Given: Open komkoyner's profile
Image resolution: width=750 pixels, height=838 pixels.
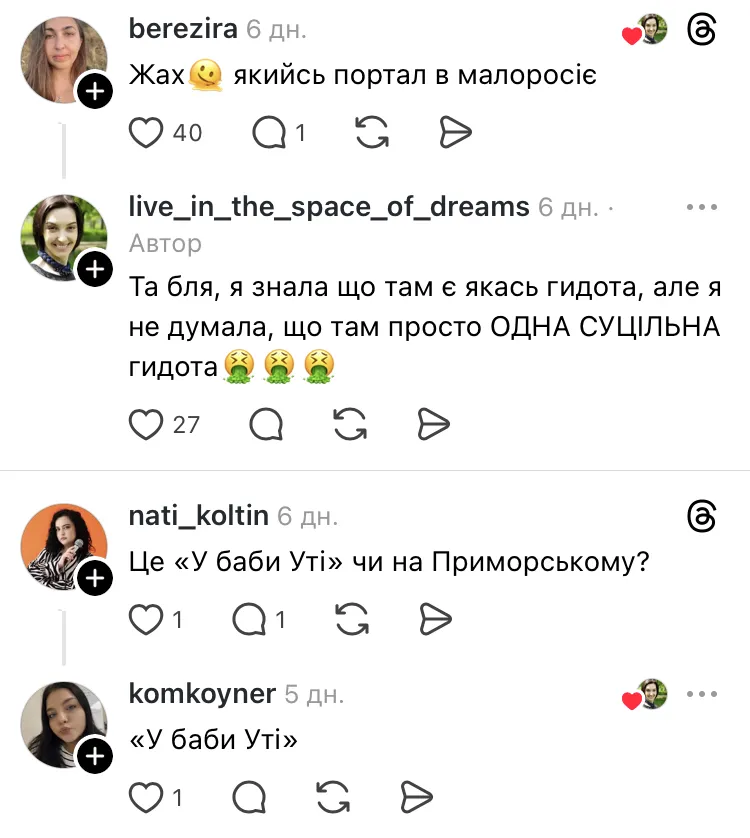Looking at the screenshot, I should (x=202, y=693).
